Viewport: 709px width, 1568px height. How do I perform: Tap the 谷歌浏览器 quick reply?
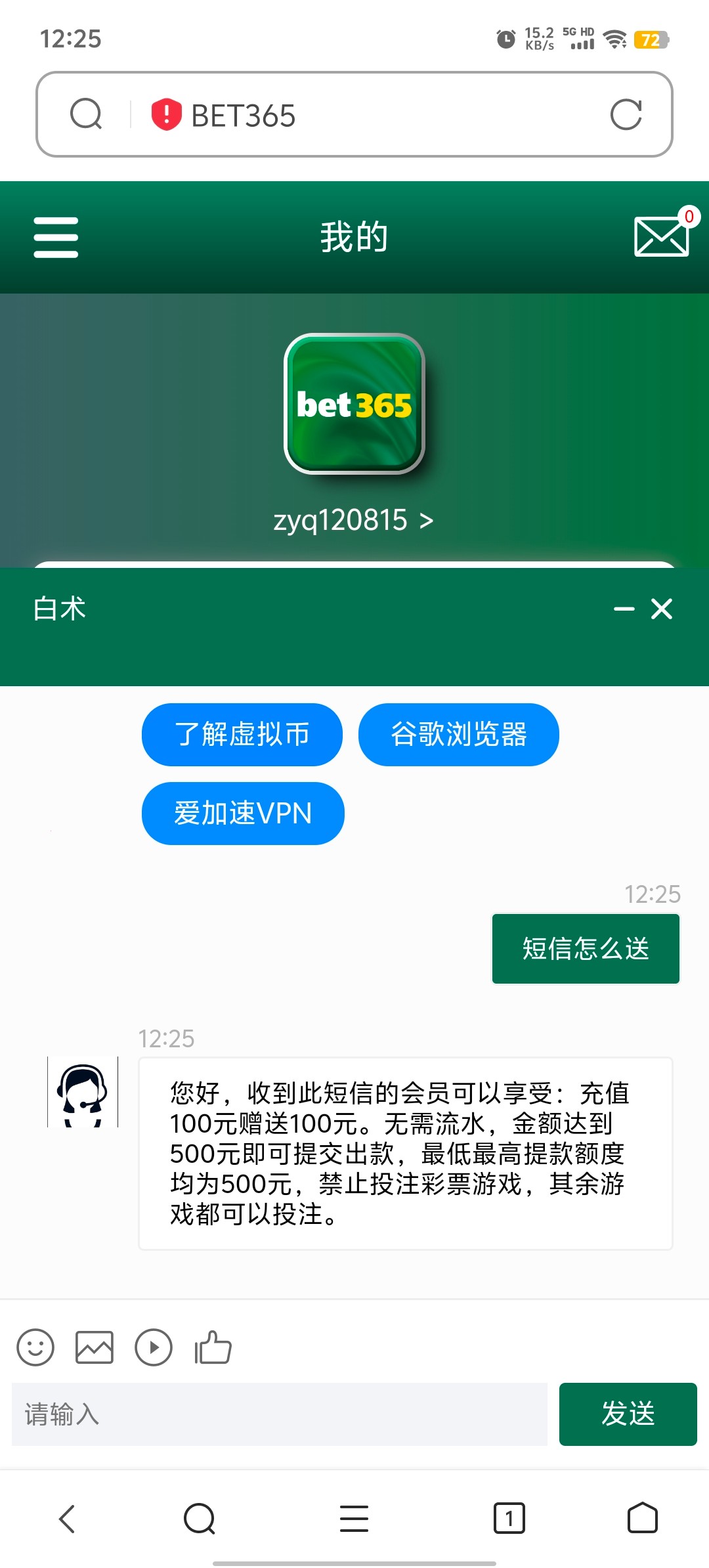[458, 735]
